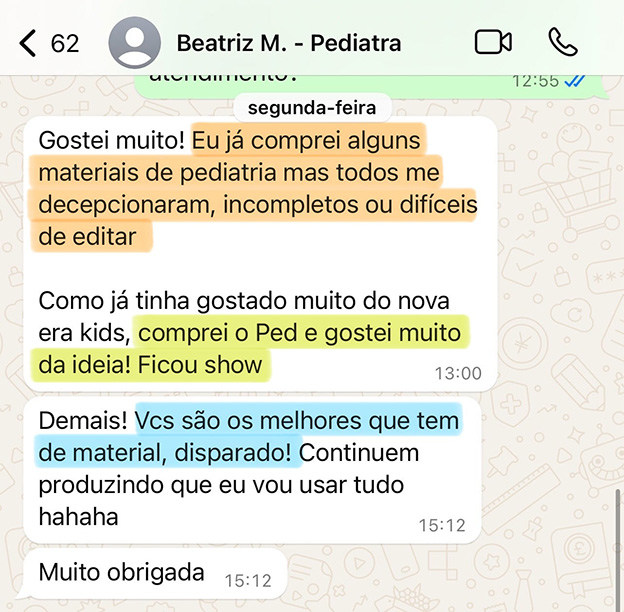This screenshot has width=624, height=612.
Task: View Beatriz's profile picture
Action: click(x=133, y=42)
